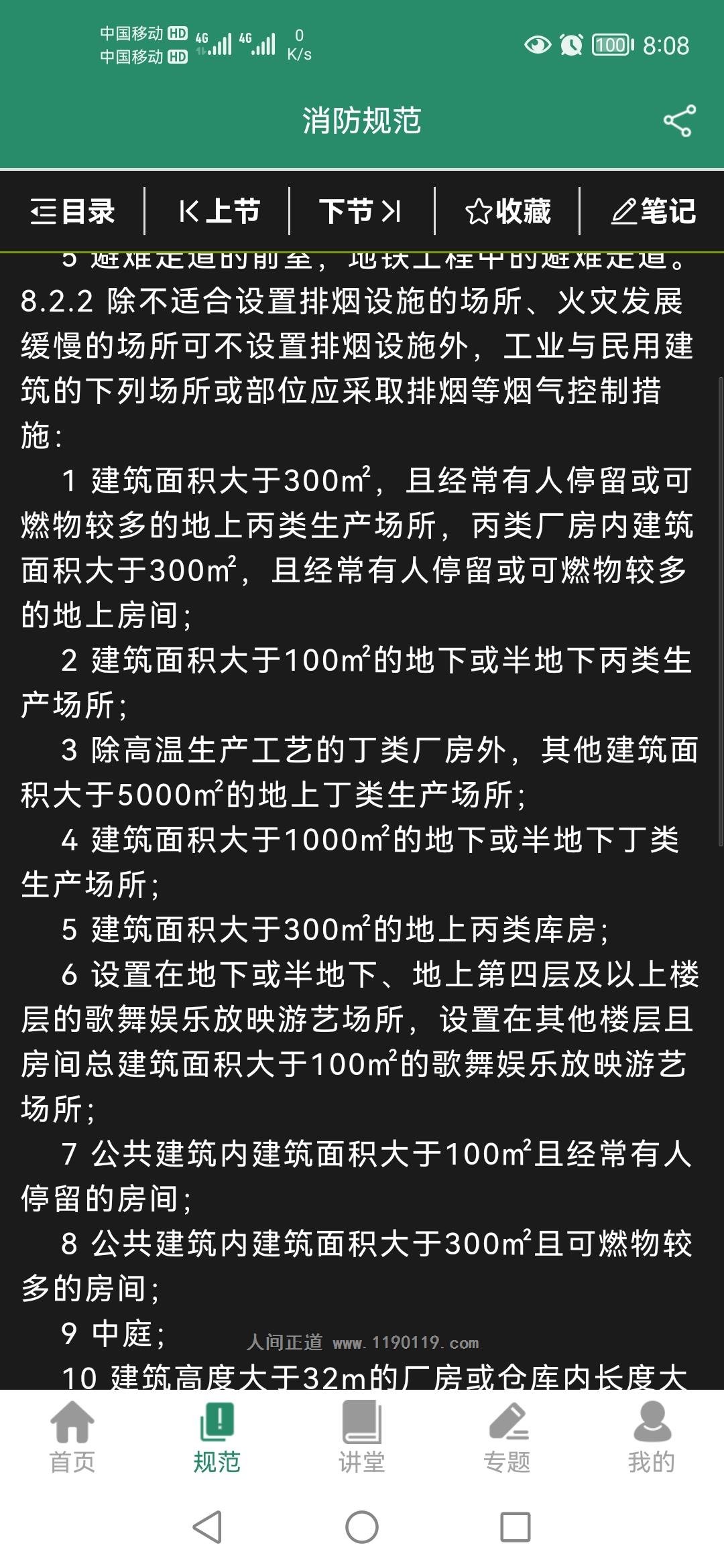Go to the previous section 上节
Screen dimensions: 724x1568
[x=219, y=212]
